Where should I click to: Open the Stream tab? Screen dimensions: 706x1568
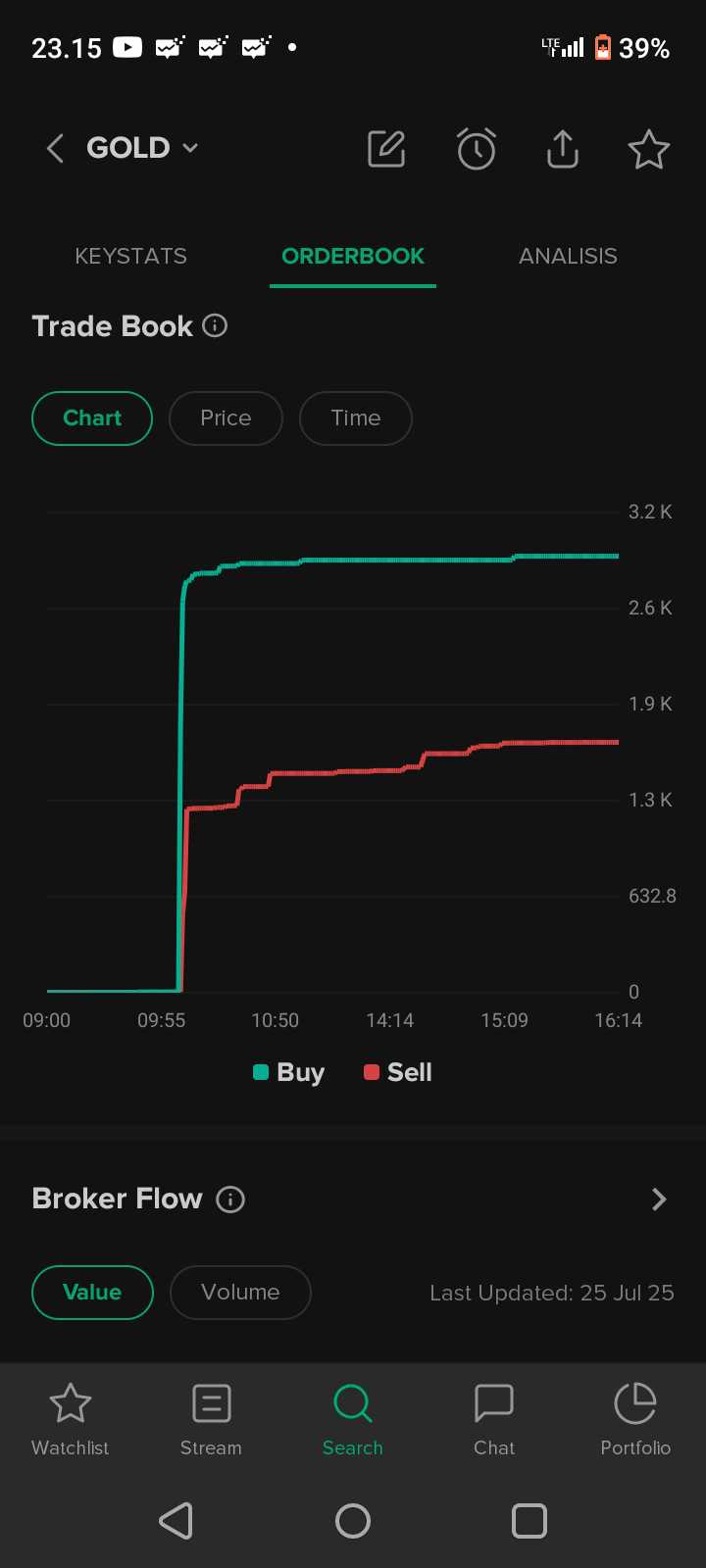coord(211,1419)
